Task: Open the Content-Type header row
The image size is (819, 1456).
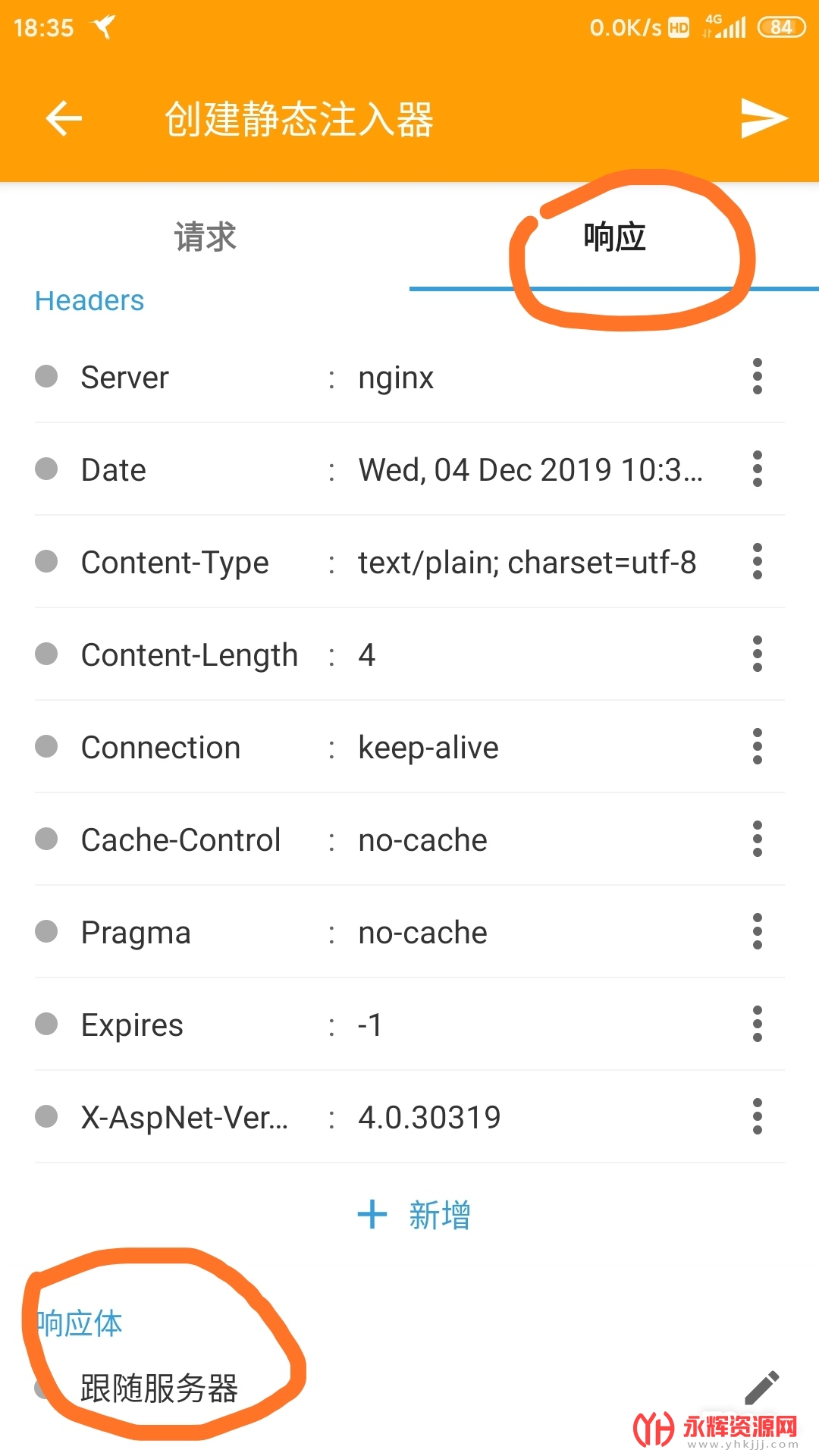Action: click(x=409, y=562)
